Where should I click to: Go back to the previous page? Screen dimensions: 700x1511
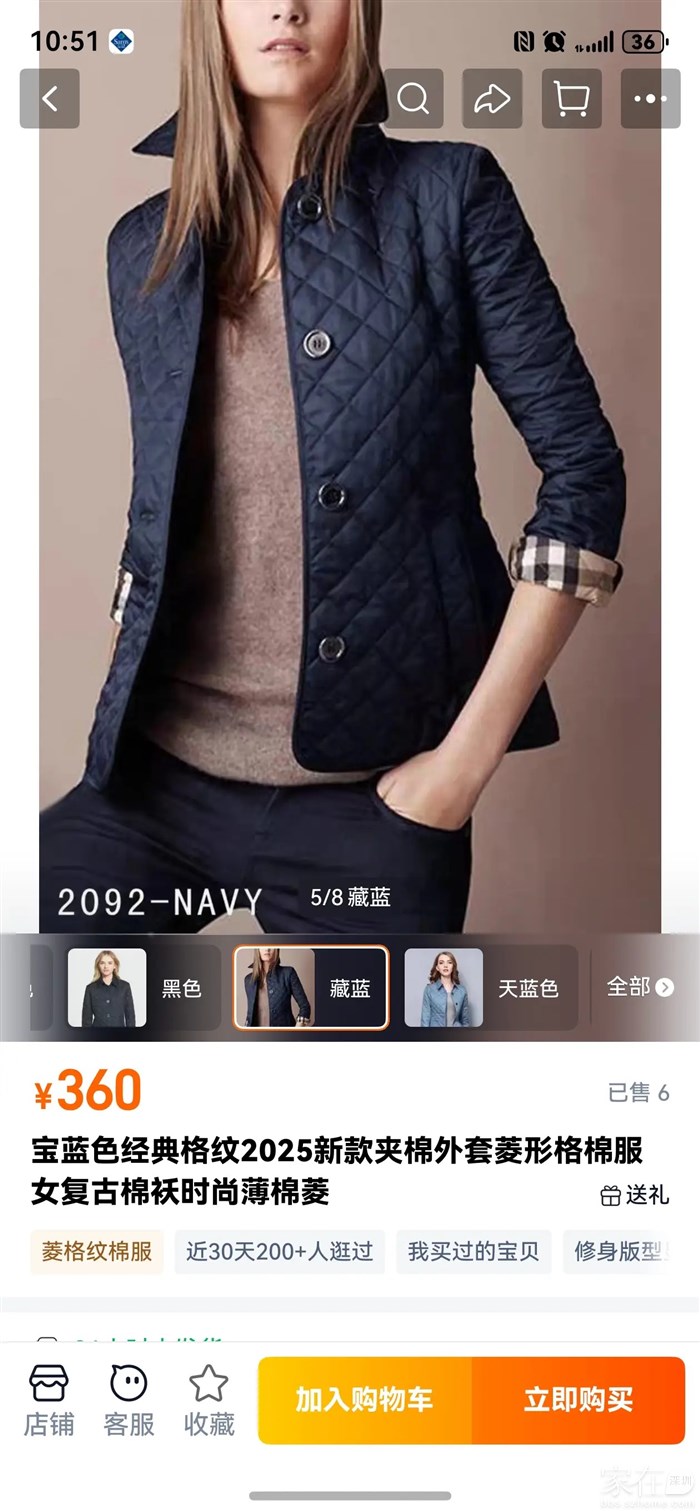tap(49, 98)
